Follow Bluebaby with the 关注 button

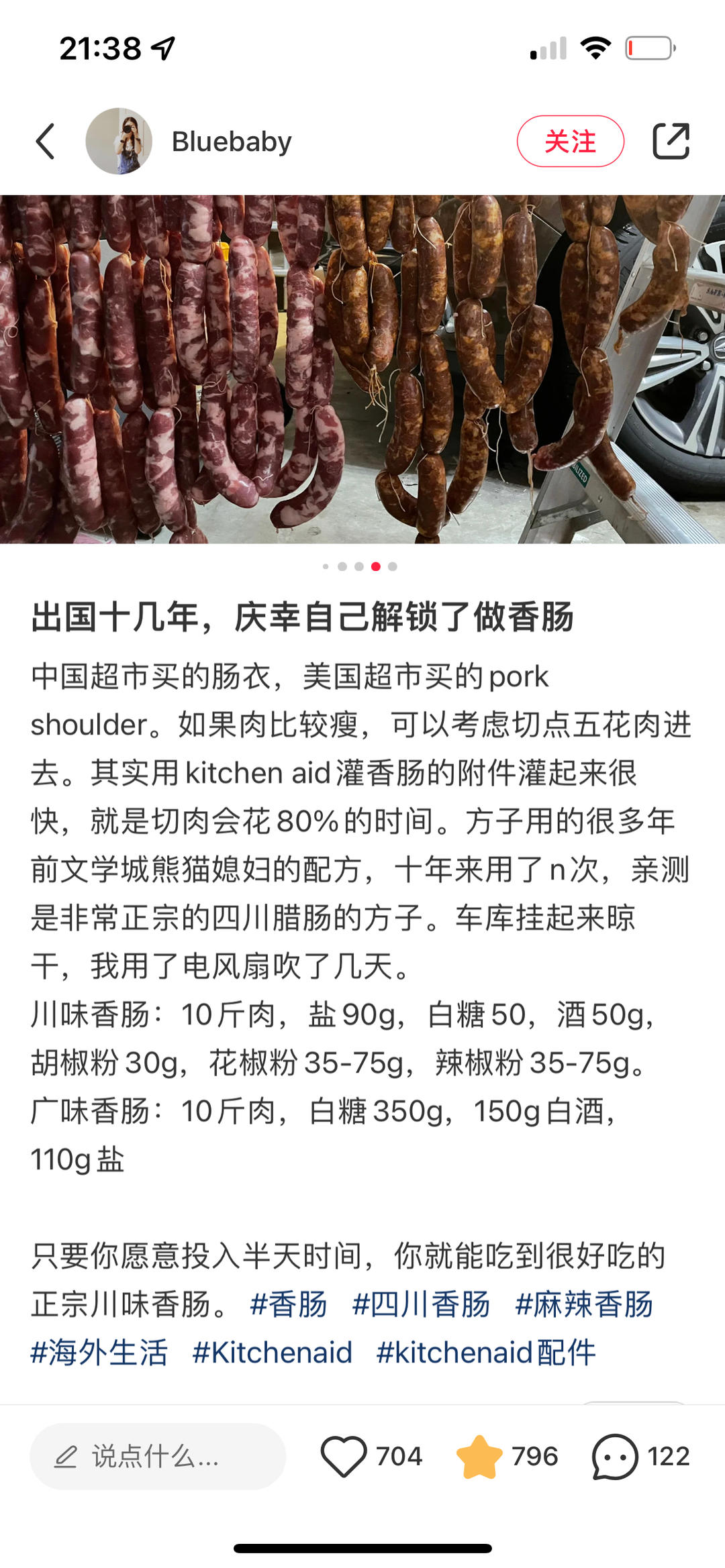[x=570, y=141]
